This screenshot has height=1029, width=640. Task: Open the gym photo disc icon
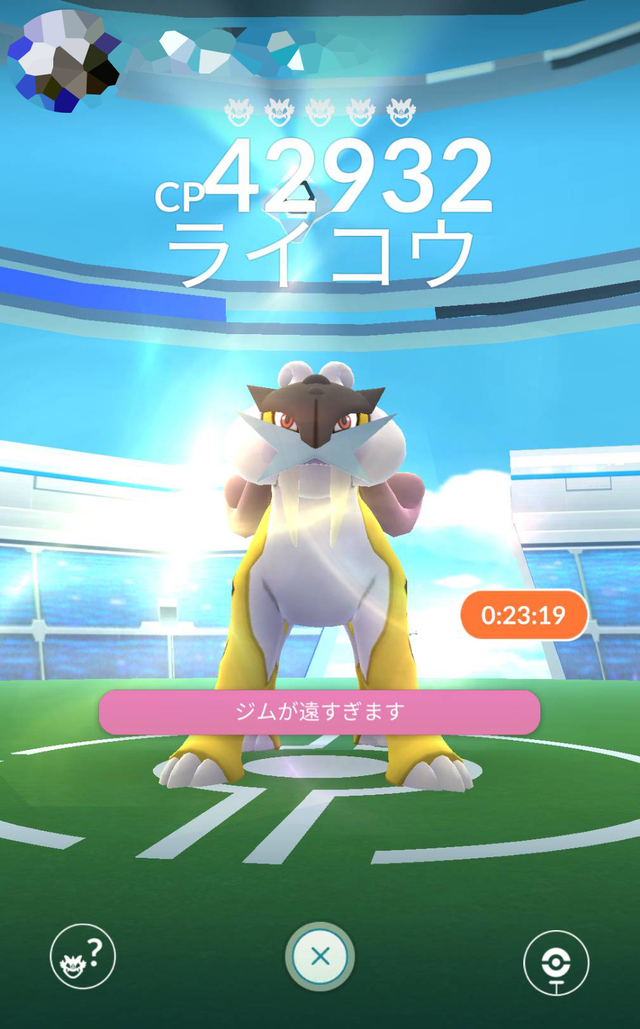point(556,962)
